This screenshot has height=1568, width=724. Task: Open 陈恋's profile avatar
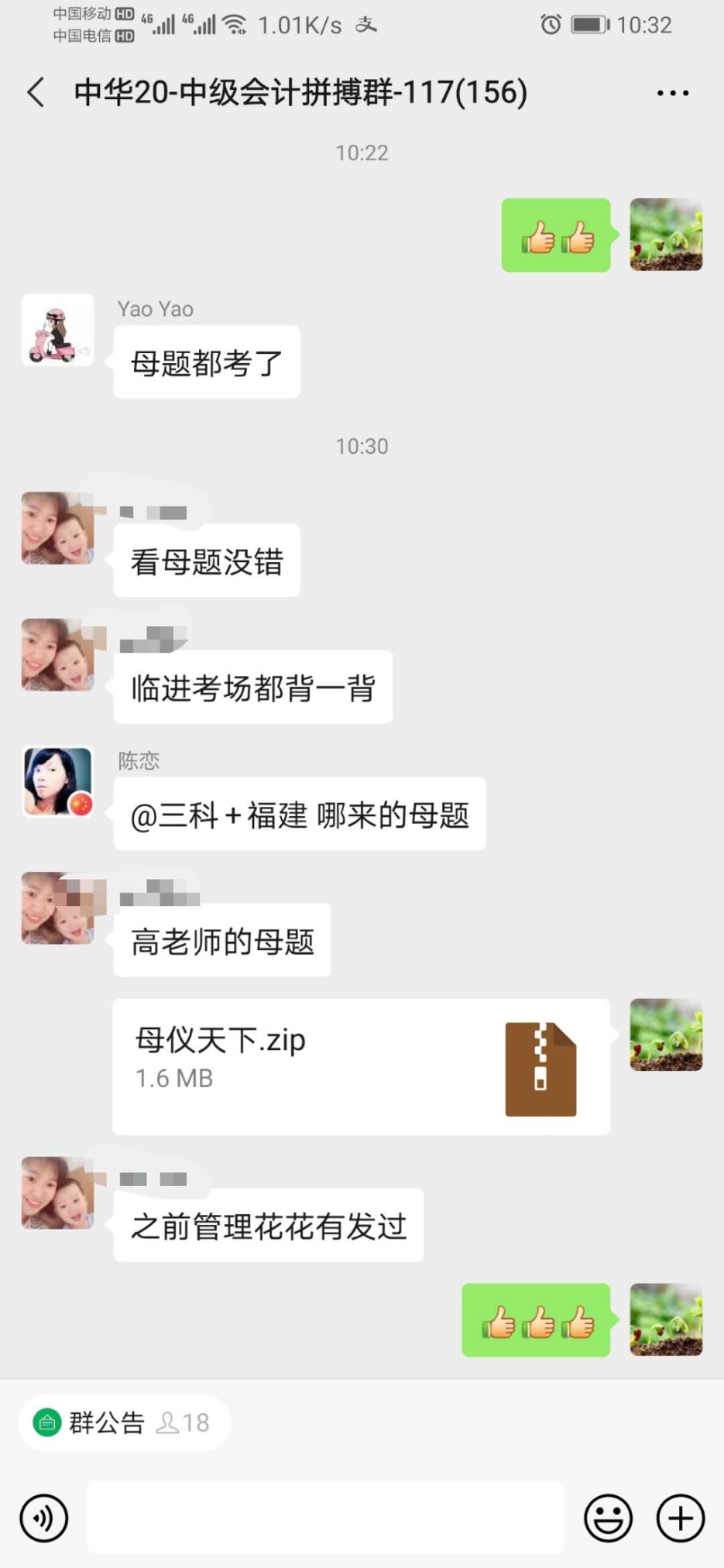pyautogui.click(x=58, y=781)
